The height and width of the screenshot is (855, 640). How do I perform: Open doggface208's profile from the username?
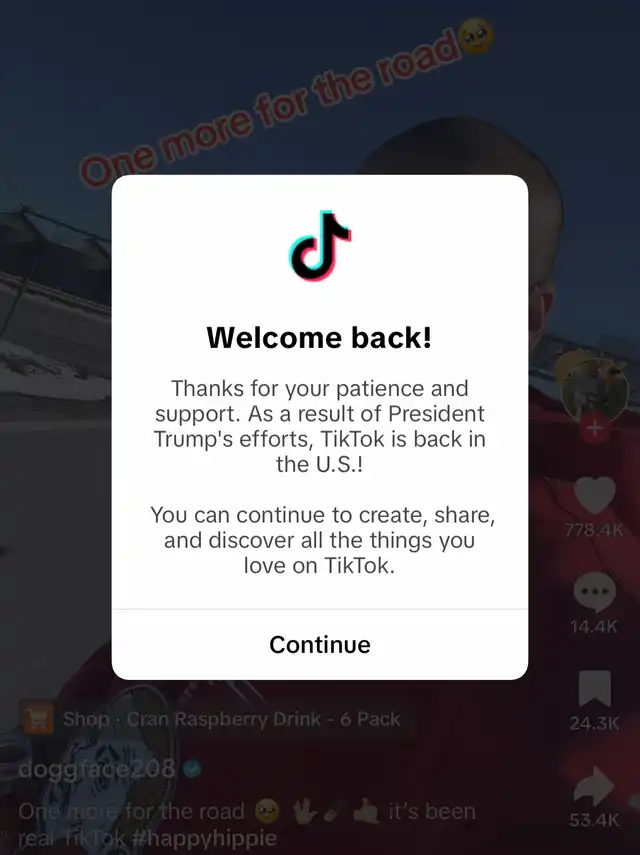pos(96,769)
